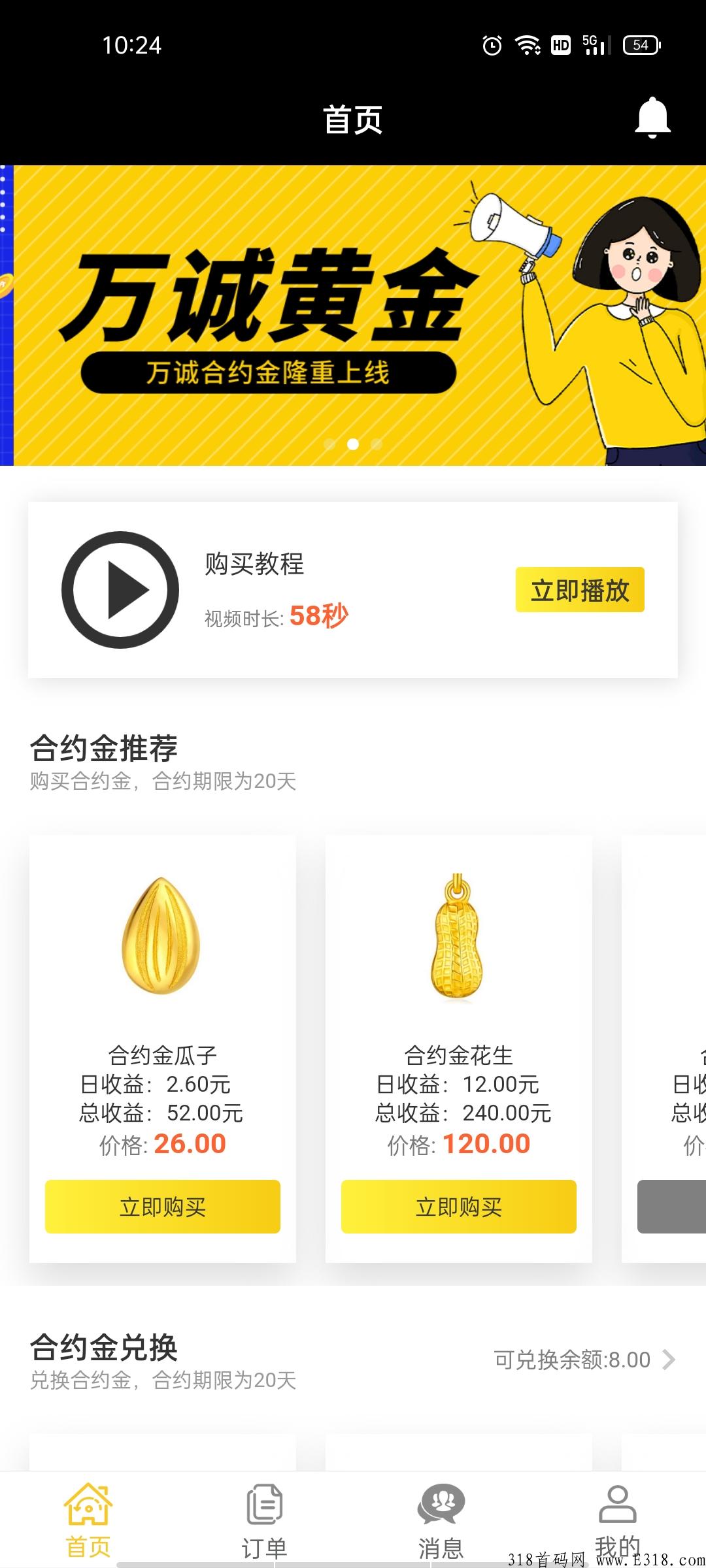Buy 合约金花生 with 立即购买
The width and height of the screenshot is (706, 1568).
459,1207
